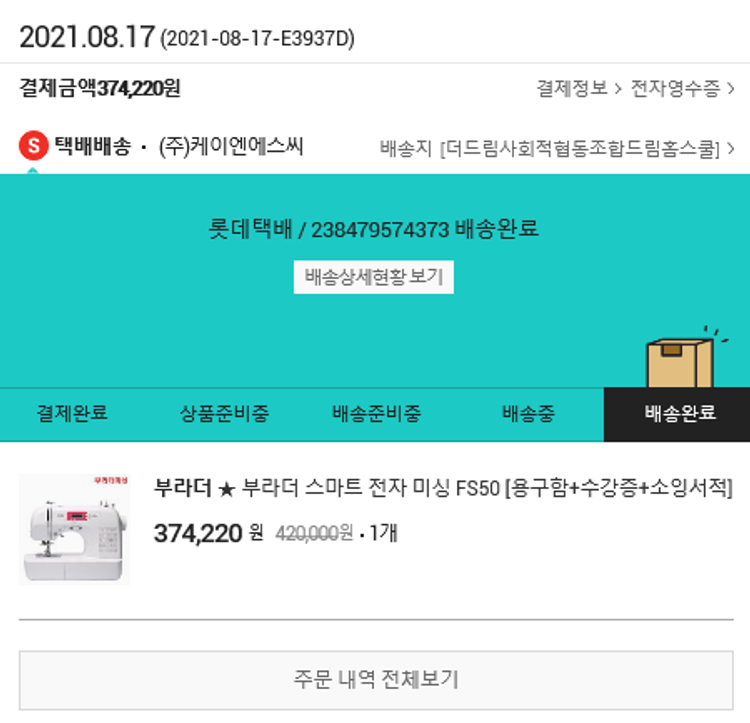
Task: Open the 결제정보 payment info link
Action: click(579, 88)
